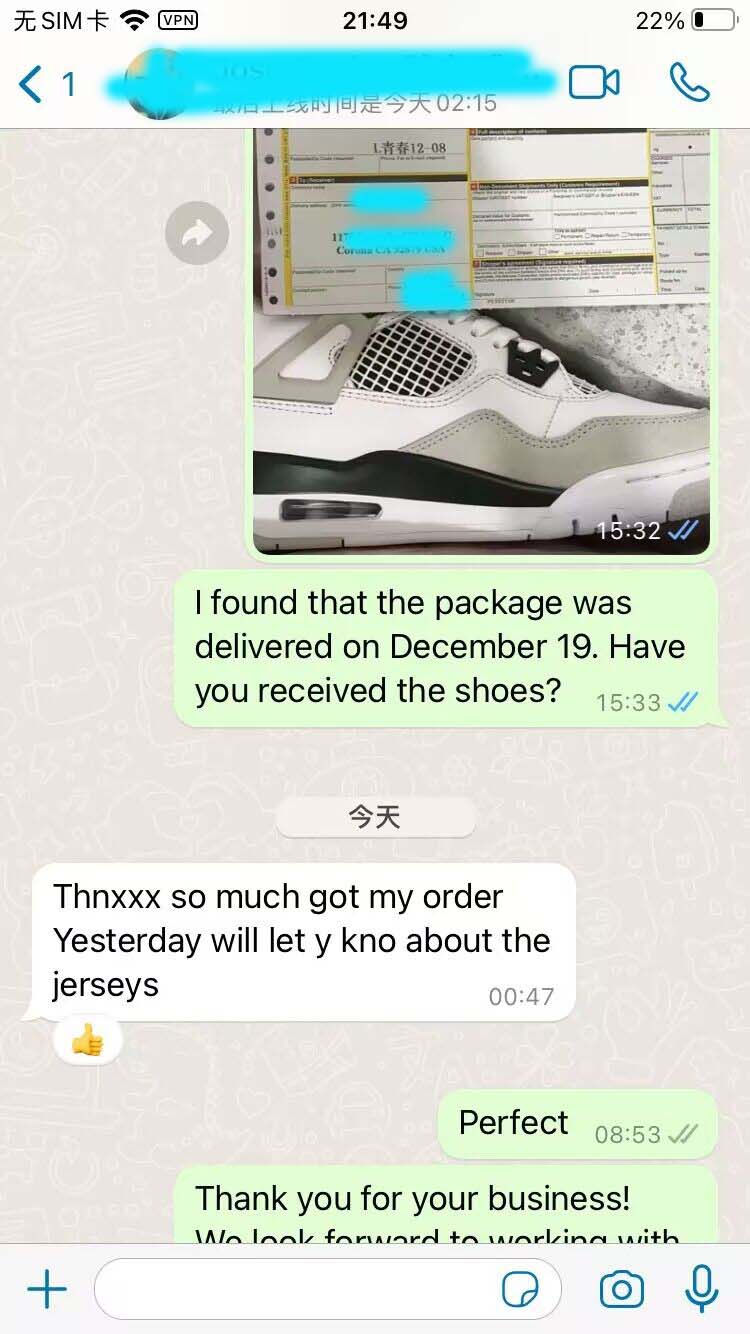Start a voice call with this contact
Viewport: 750px width, 1334px height.
[x=689, y=83]
